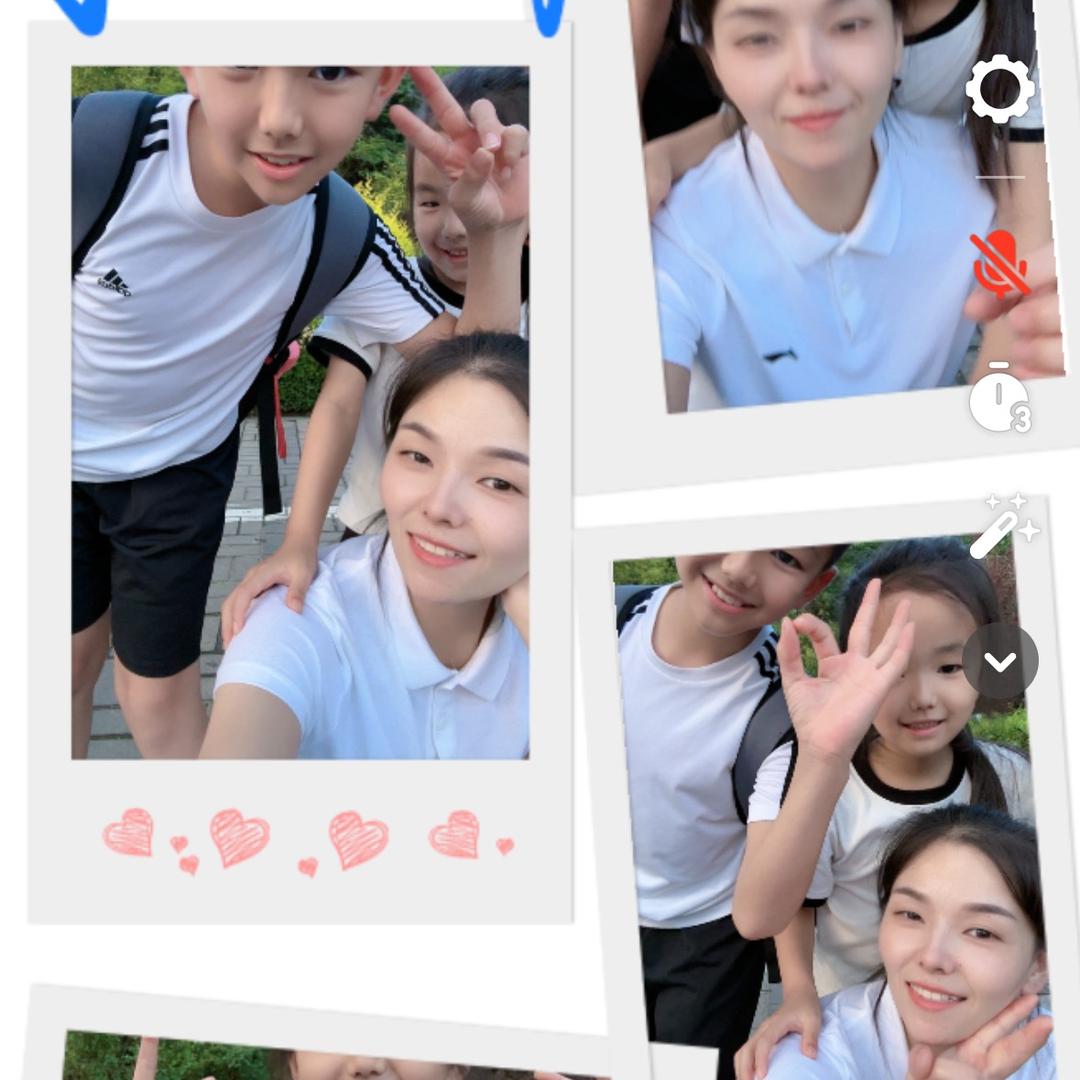
Task: Open the camera settings gear
Action: [x=1000, y=90]
